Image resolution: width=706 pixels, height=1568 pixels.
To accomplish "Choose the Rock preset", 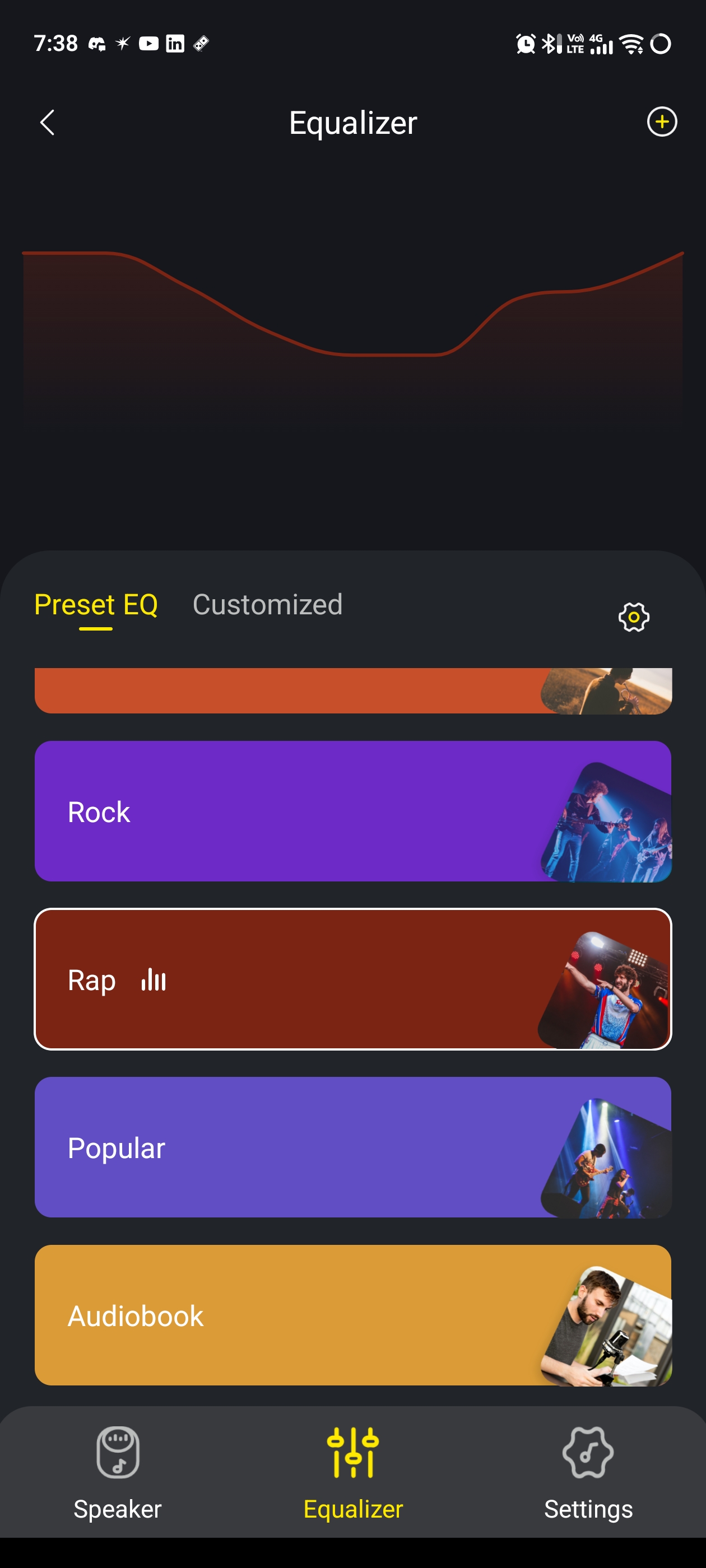I will (352, 811).
